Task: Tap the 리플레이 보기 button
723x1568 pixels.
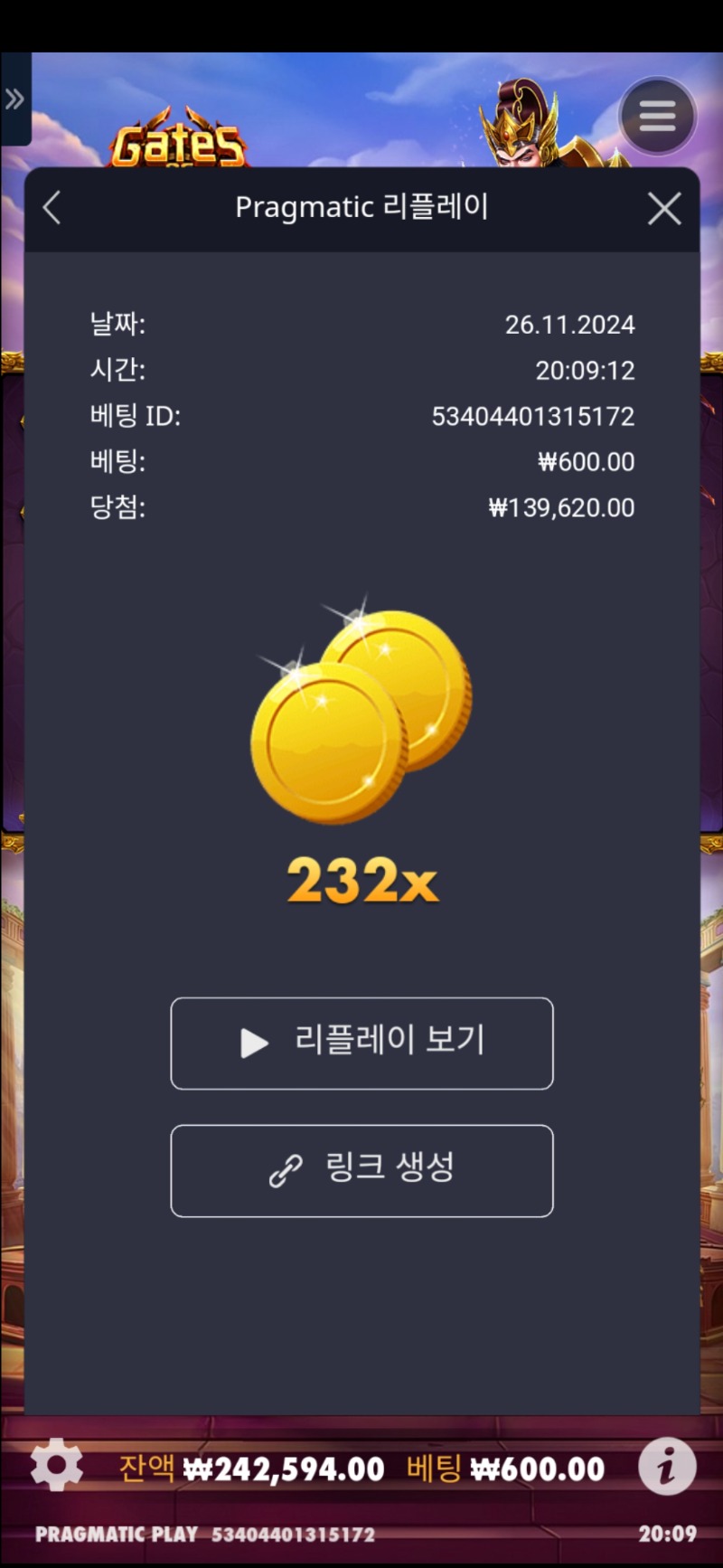Action: pyautogui.click(x=361, y=1043)
